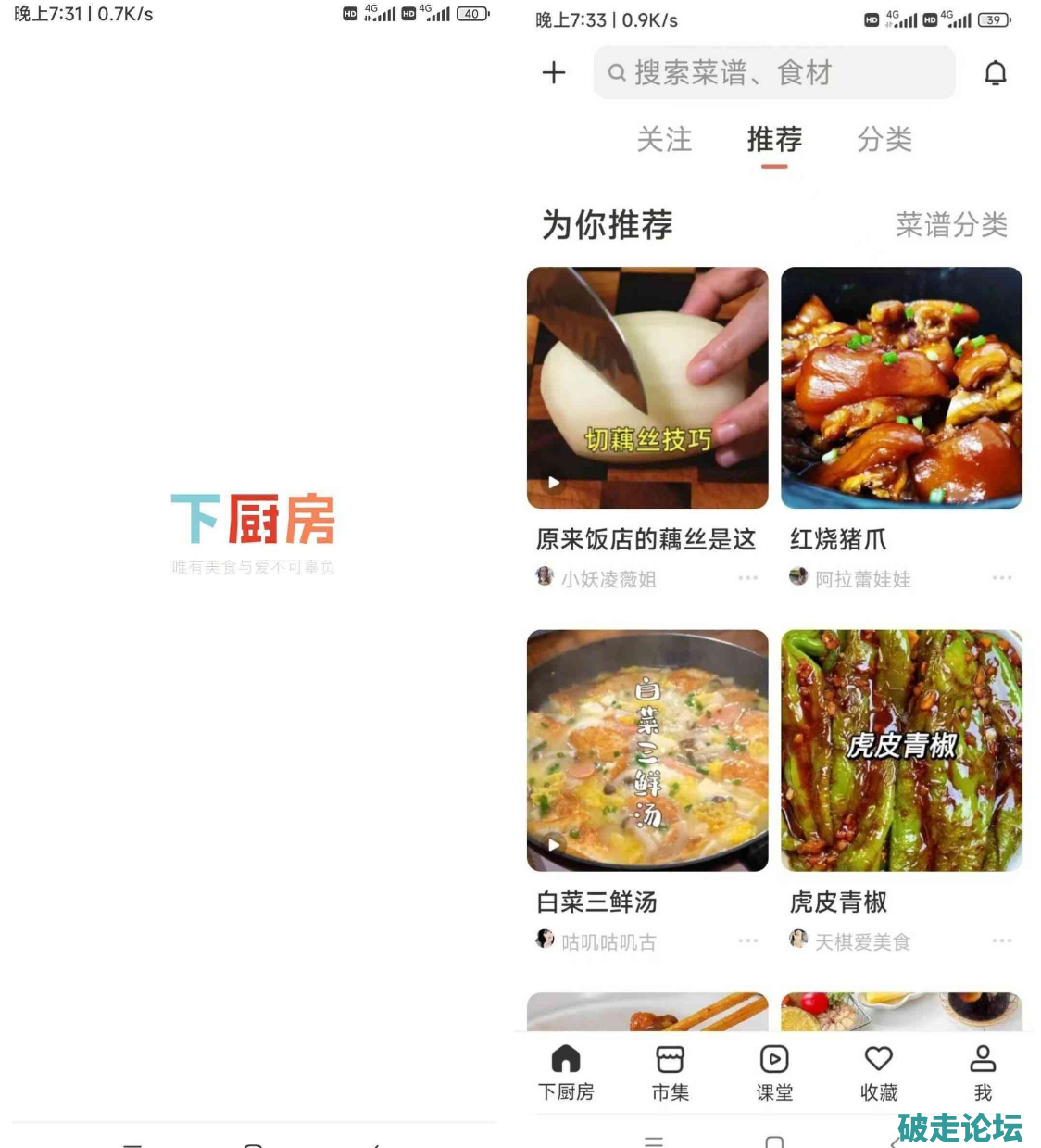Switch to the 关注 tab
Viewport: 1041px width, 1148px height.
point(664,140)
